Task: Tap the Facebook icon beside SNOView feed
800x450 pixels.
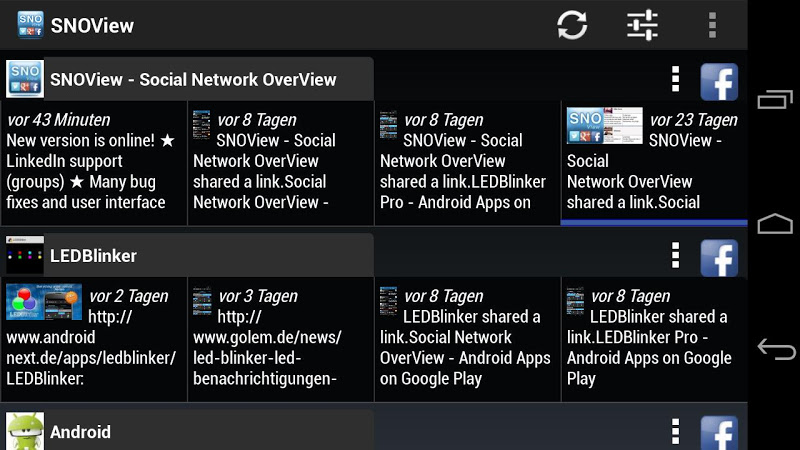Action: [718, 81]
